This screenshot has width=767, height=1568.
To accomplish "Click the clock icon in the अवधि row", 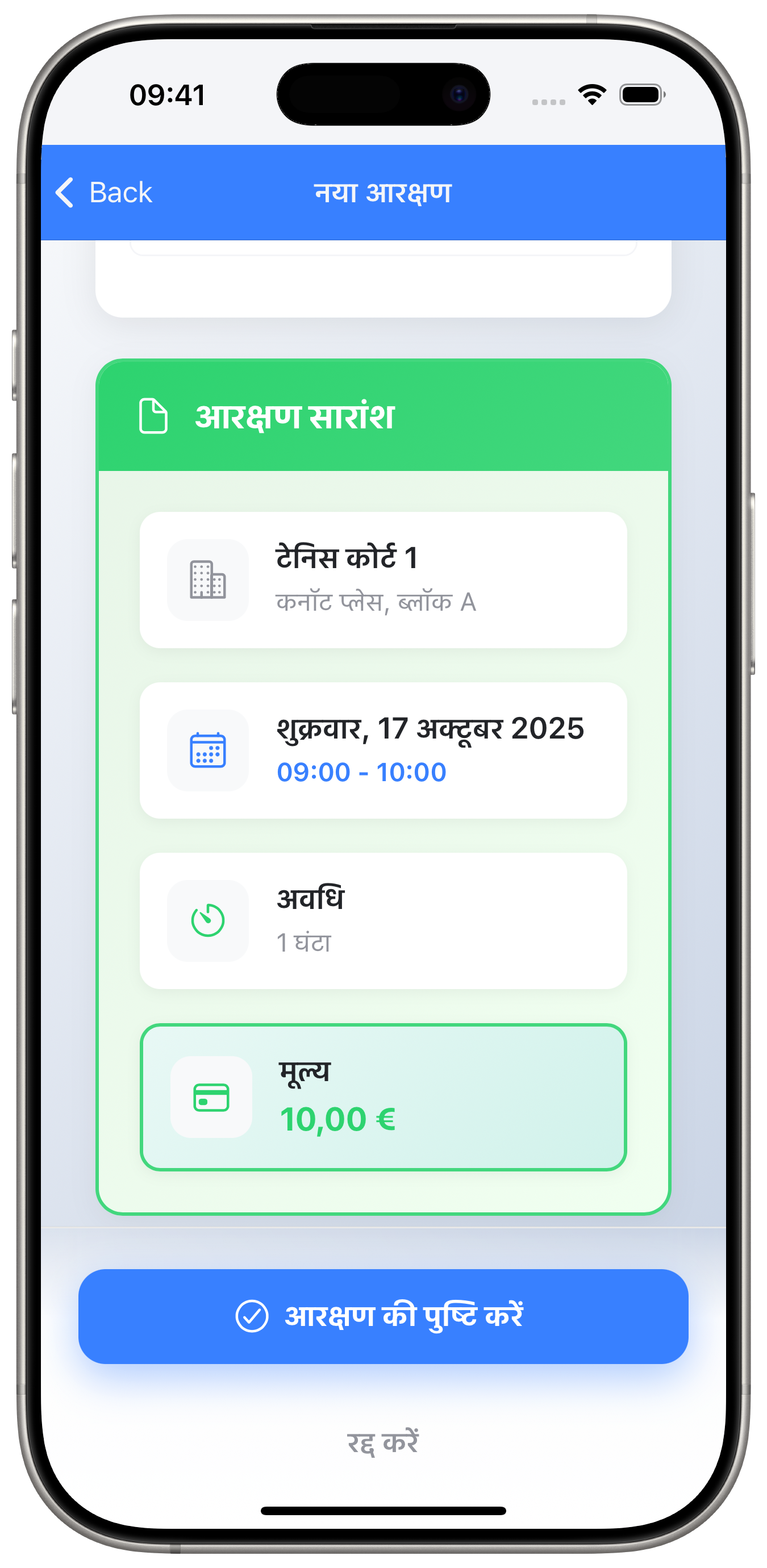I will [209, 919].
